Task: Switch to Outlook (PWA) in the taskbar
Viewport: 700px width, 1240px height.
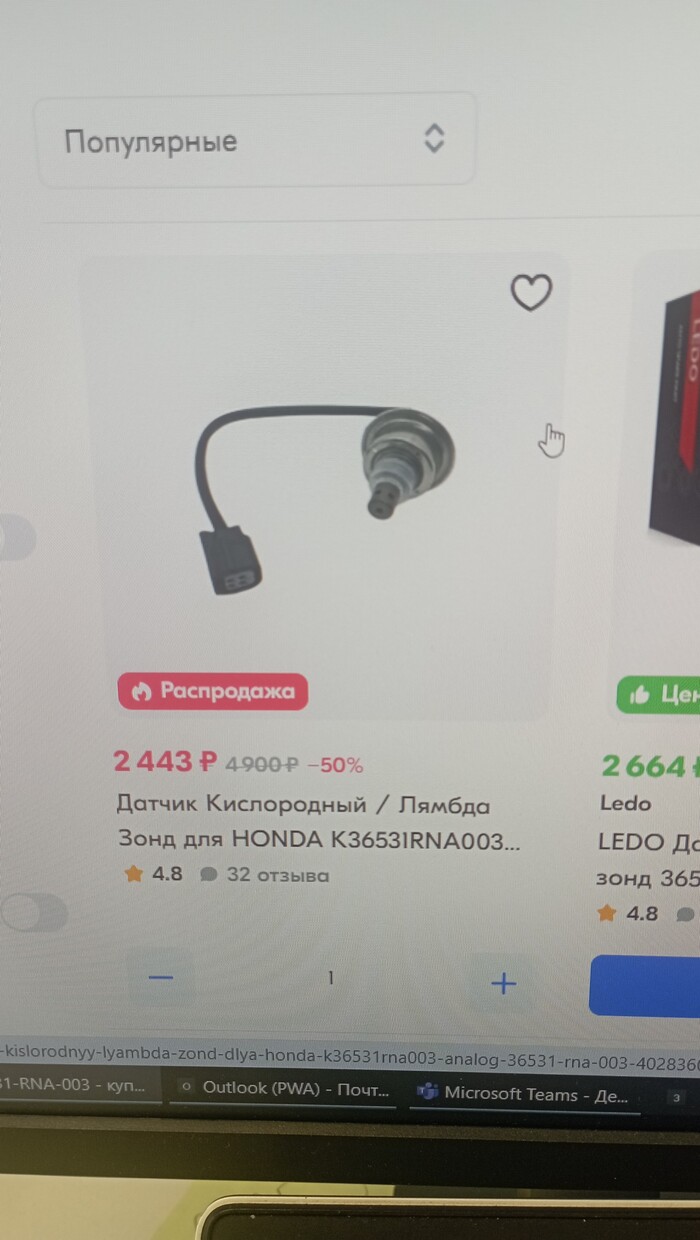Action: pos(285,1089)
